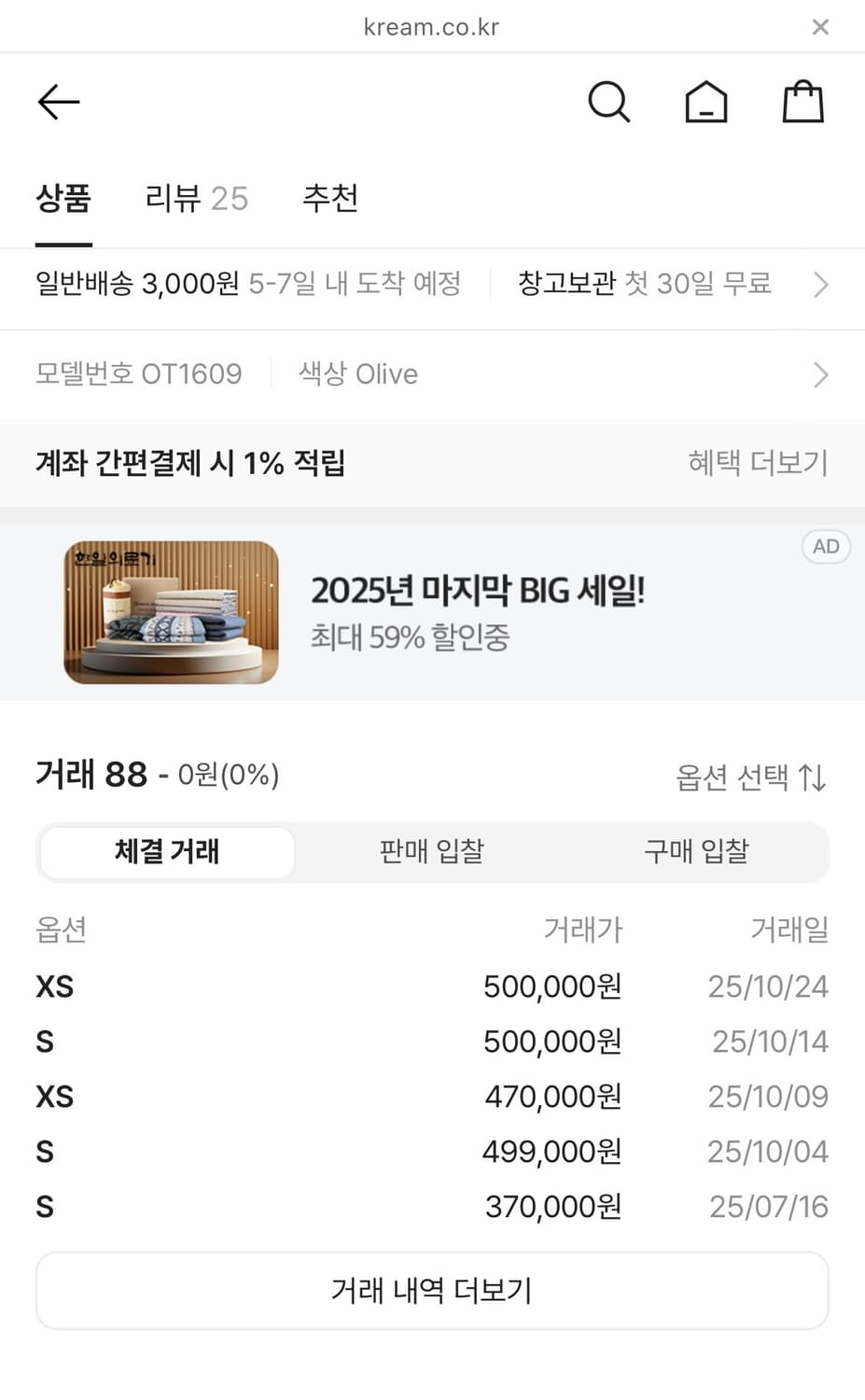
Task: Close the kream.co.kr webview with the X
Action: (x=819, y=26)
